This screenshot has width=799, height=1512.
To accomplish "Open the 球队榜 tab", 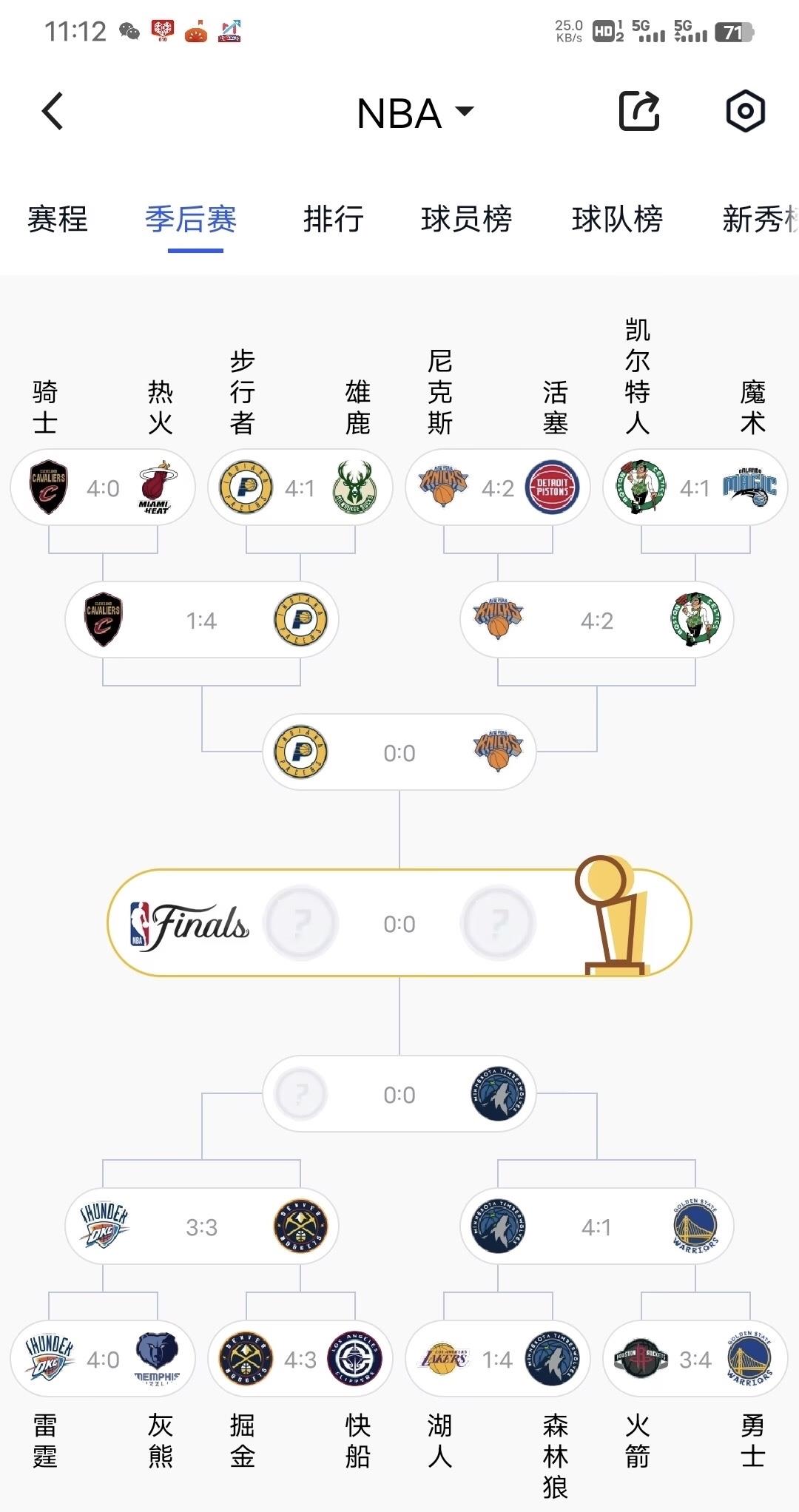I will pyautogui.click(x=618, y=219).
